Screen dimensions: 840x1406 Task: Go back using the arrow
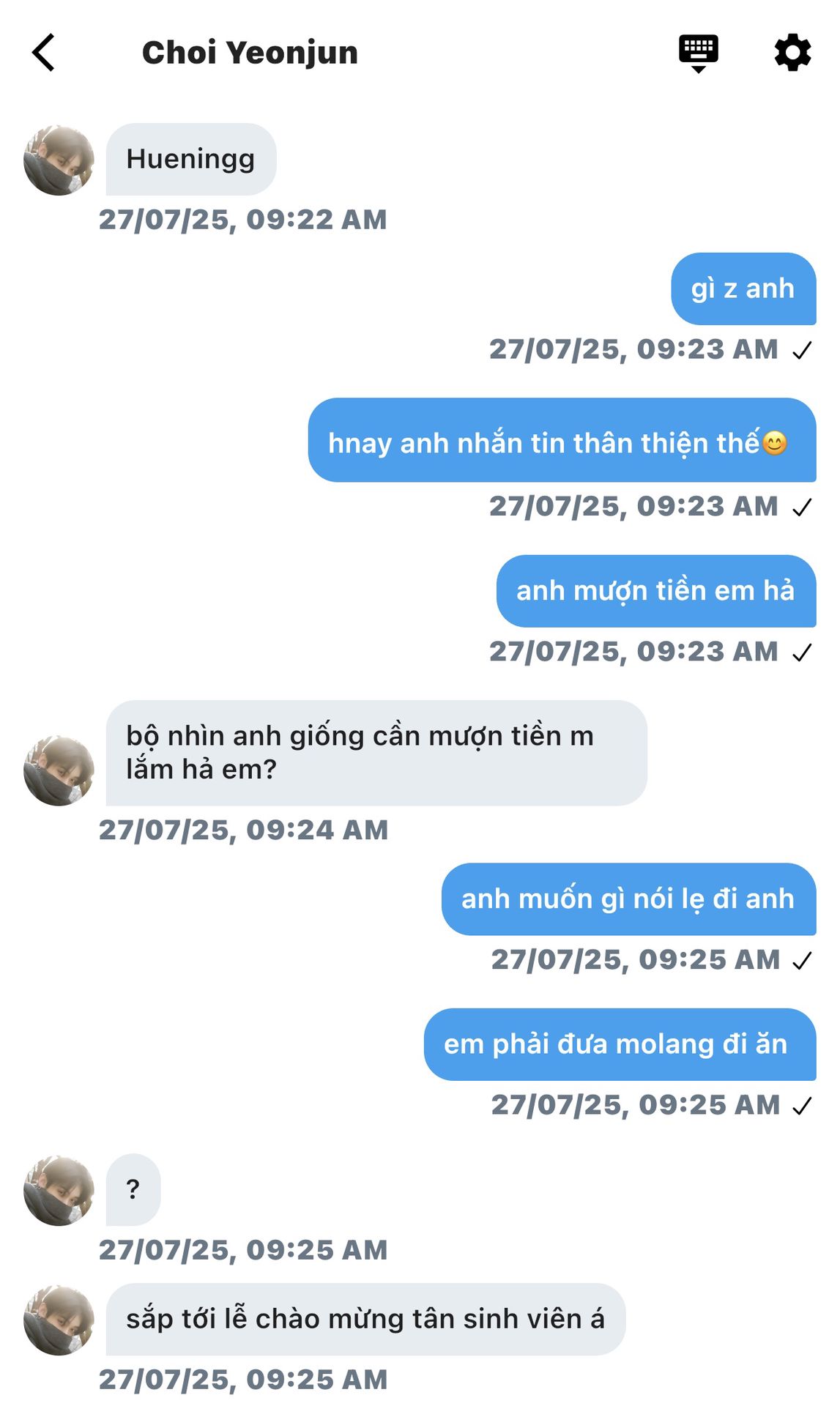point(44,53)
